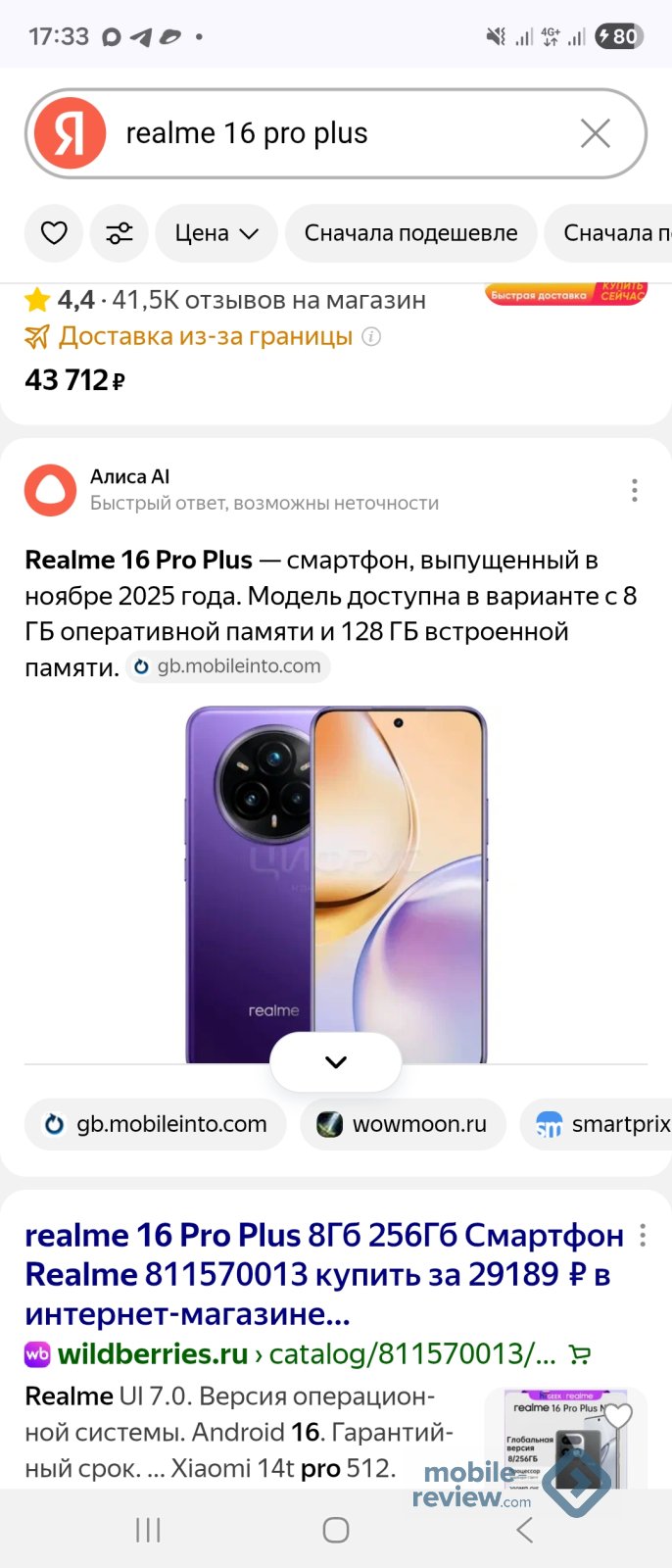The height and width of the screenshot is (1568, 672).
Task: Open the gb.mobileinto.com inline source link
Action: [228, 666]
